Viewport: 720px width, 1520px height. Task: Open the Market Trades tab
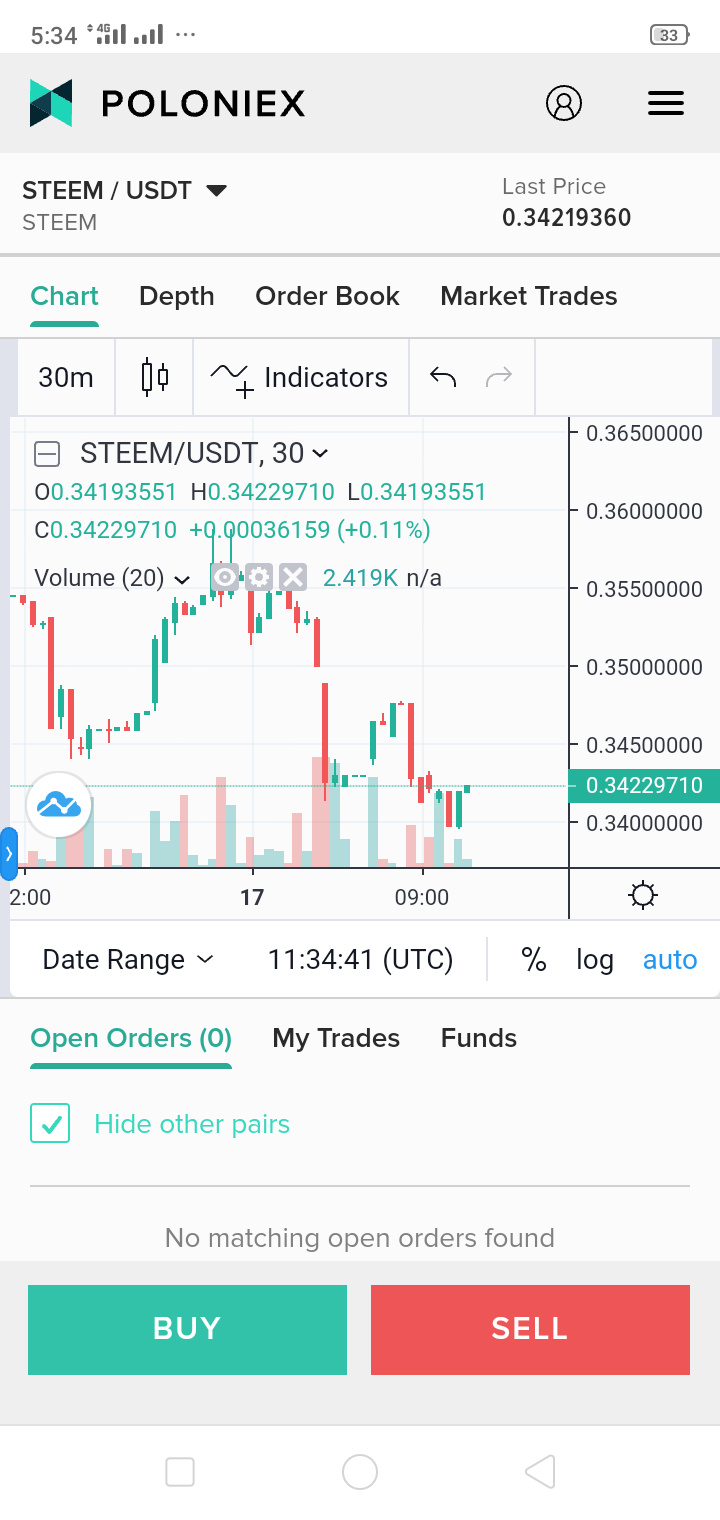(x=529, y=296)
